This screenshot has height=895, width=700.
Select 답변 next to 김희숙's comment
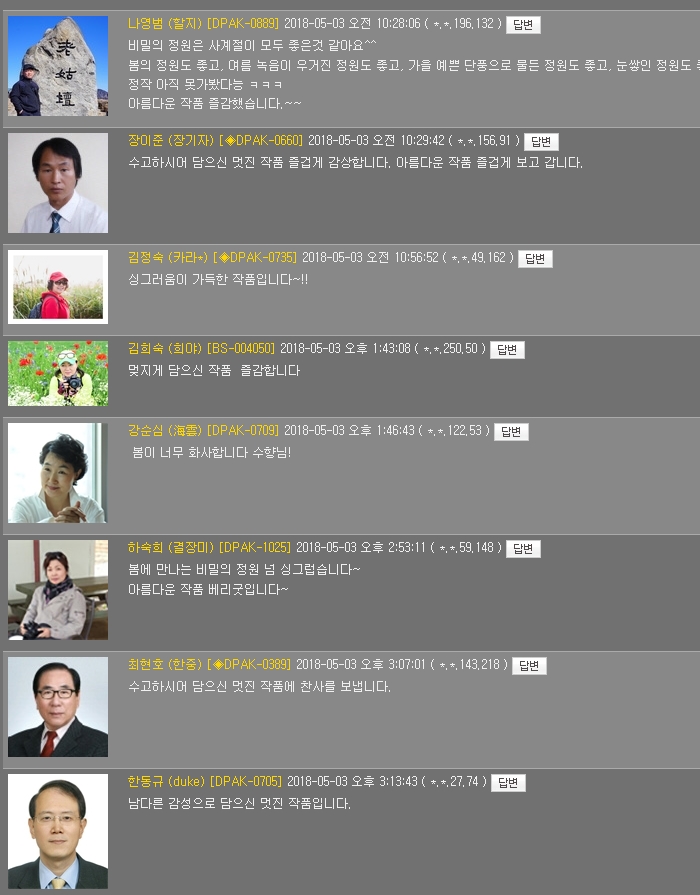(507, 349)
